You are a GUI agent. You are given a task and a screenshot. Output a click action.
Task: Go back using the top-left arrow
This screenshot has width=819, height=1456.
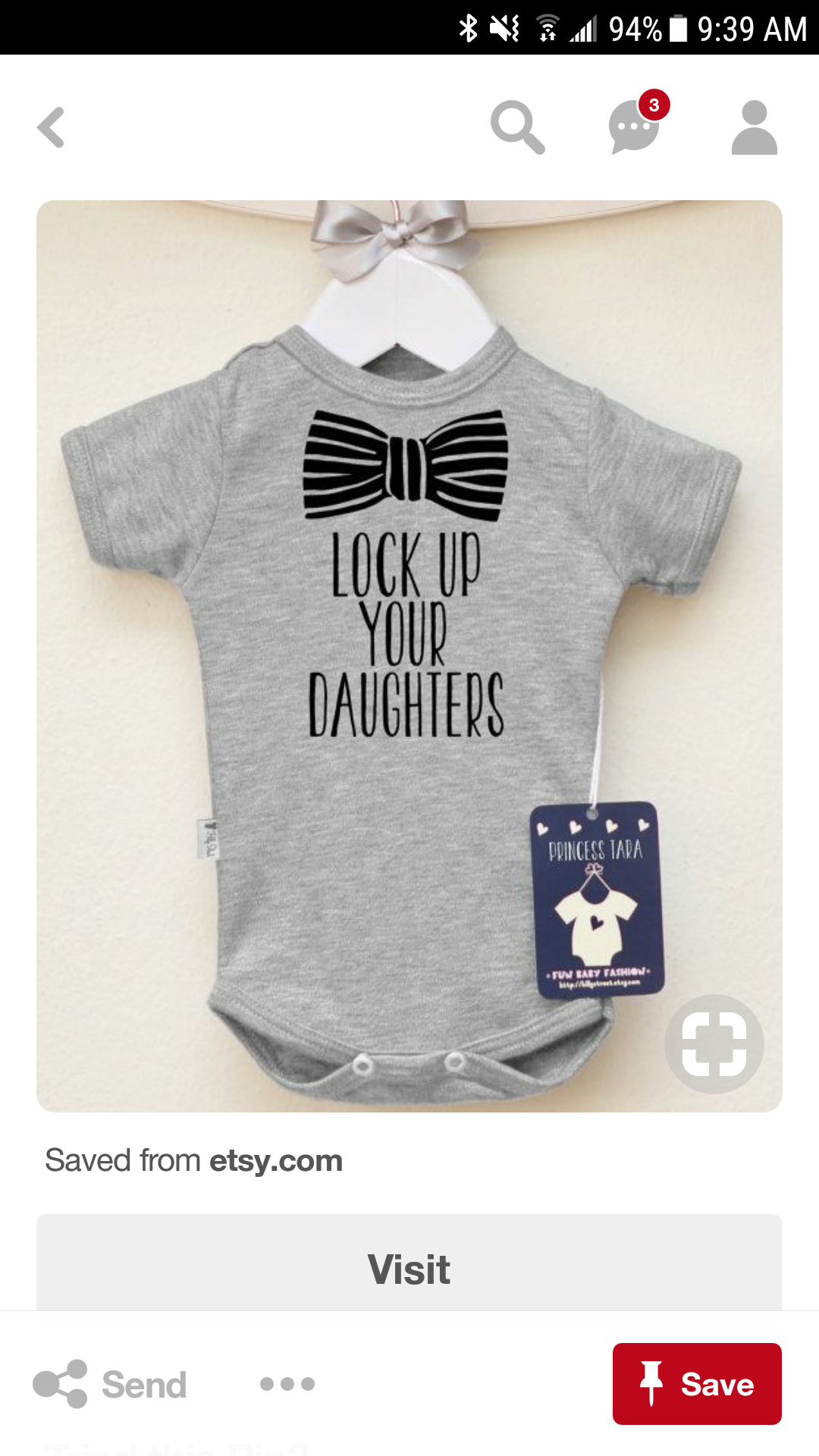click(x=52, y=127)
